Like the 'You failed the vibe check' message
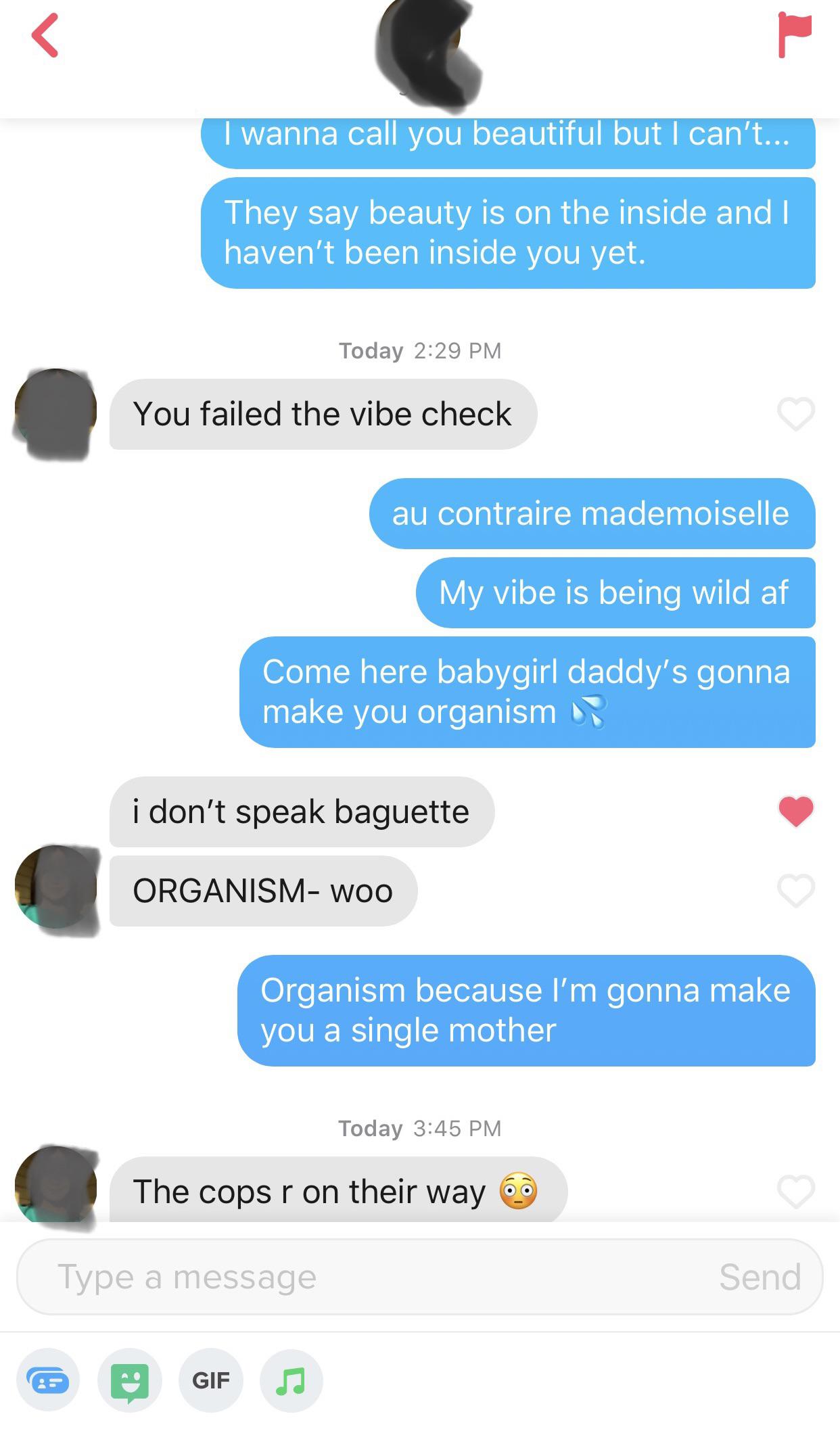Screen dimensions: 840x1429 (795, 414)
